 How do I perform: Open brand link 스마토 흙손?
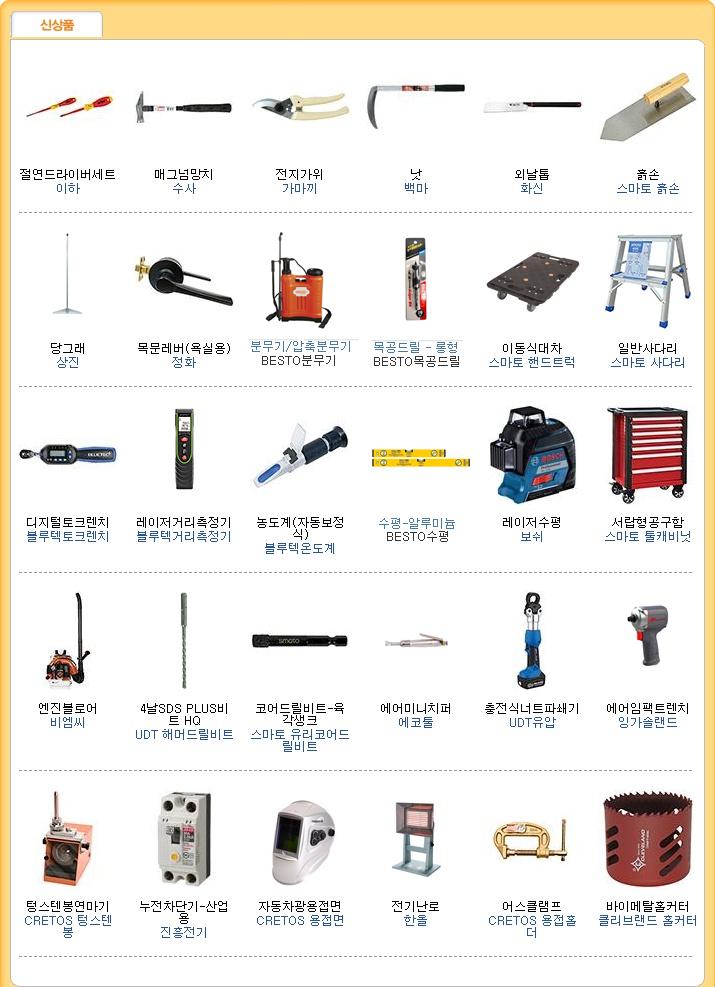coord(647,188)
